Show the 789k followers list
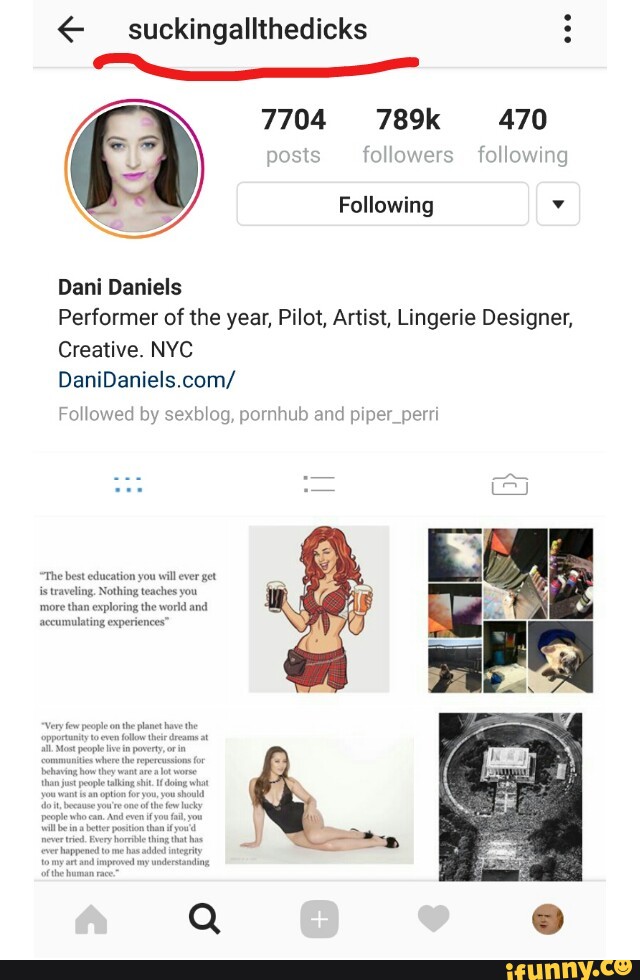Viewport: 640px width, 980px height. (408, 135)
